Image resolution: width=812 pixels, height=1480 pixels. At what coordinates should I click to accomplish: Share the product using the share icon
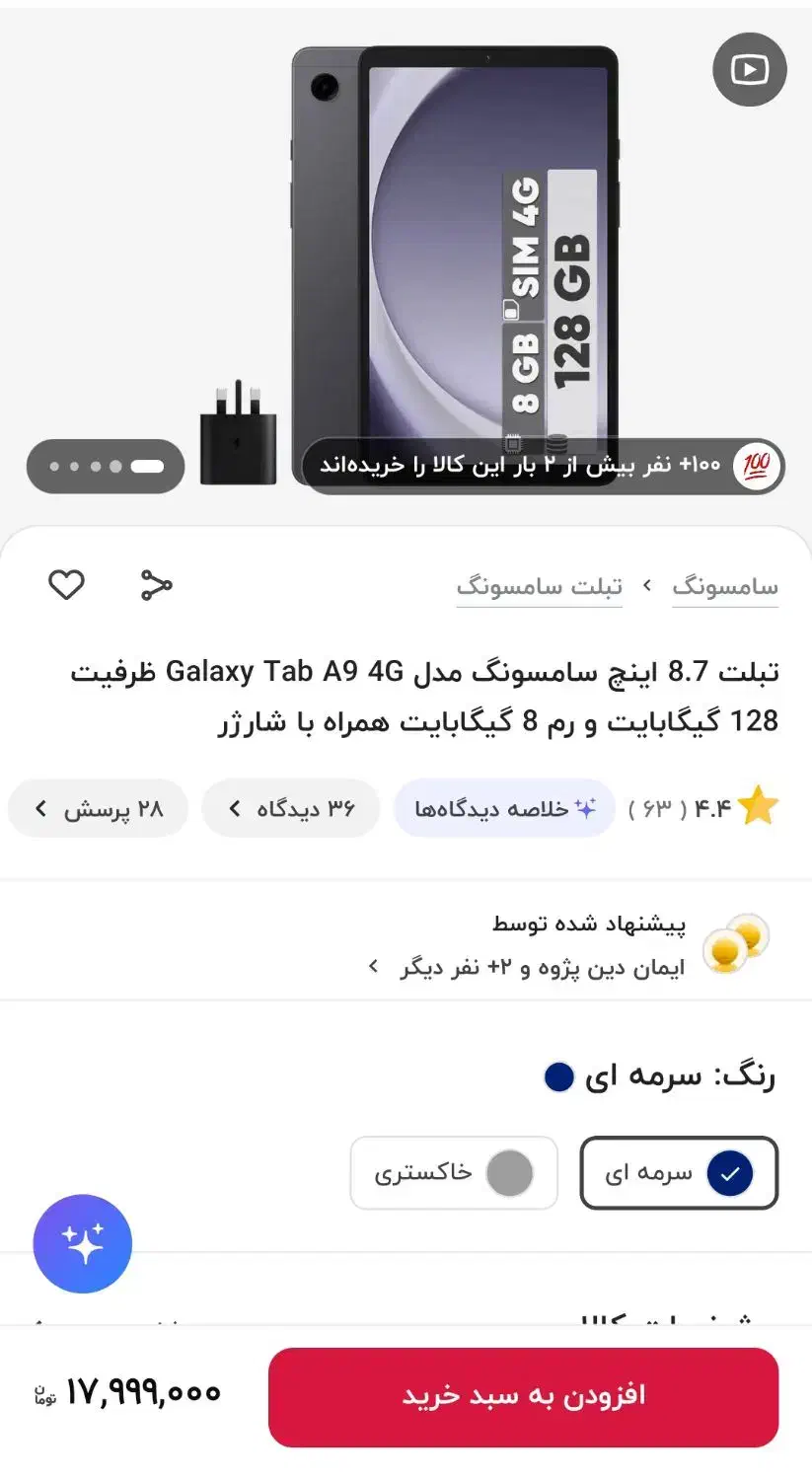point(153,584)
